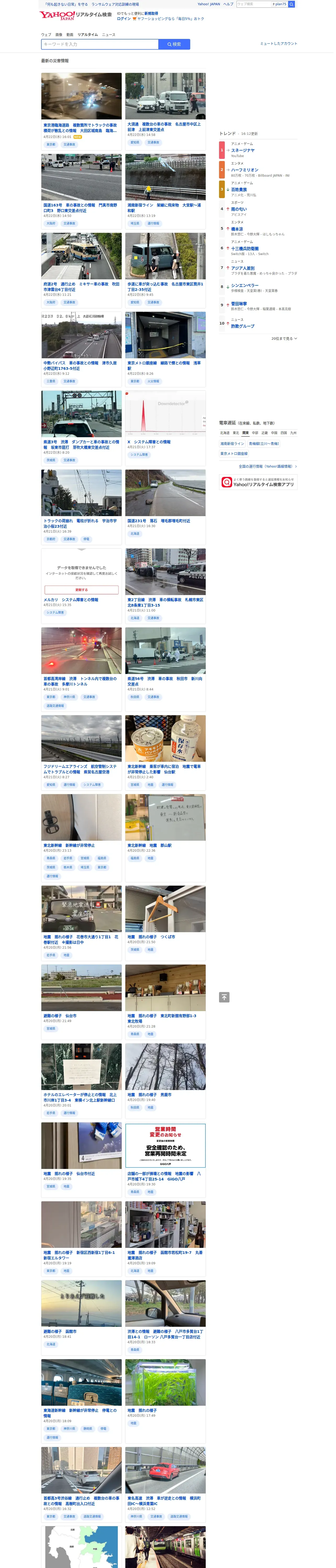
Task: Open the ログイン login link
Action: click(x=123, y=19)
